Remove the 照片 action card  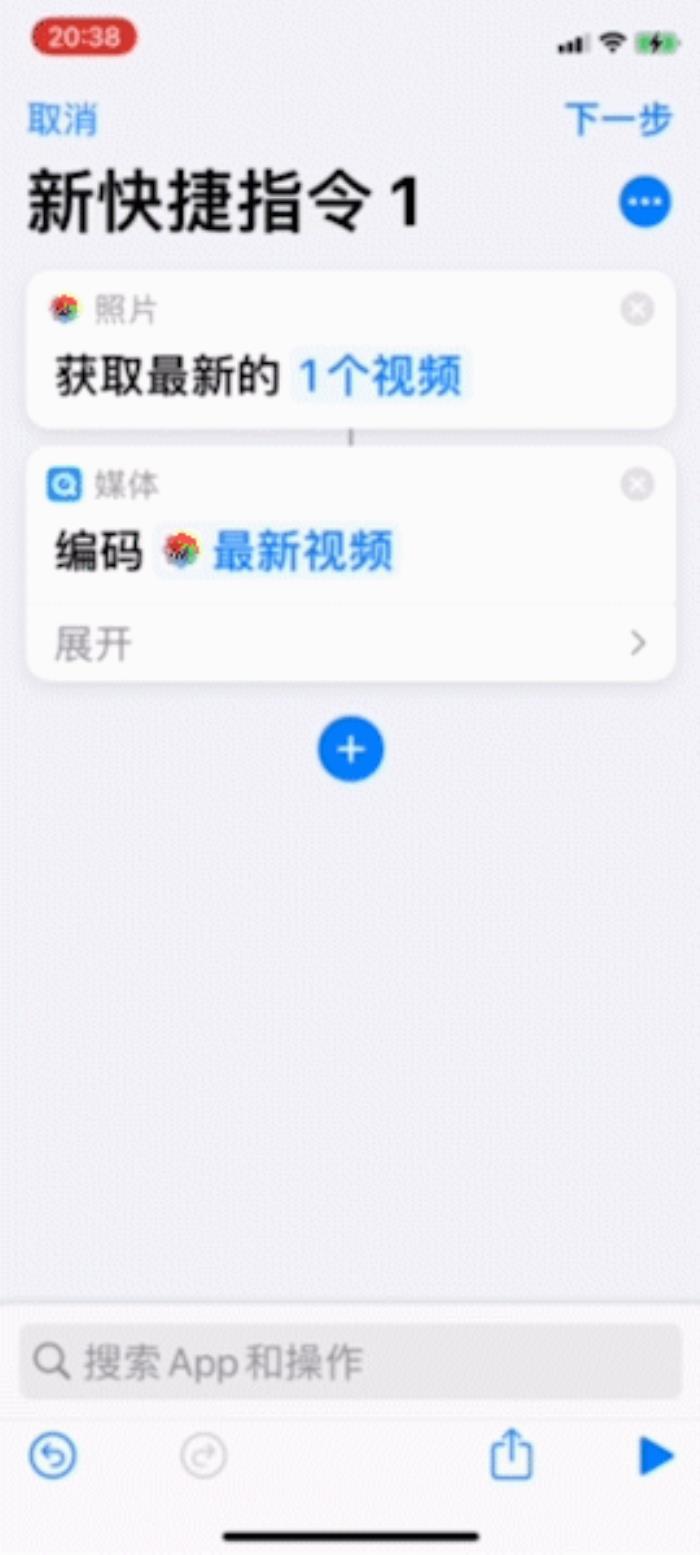point(637,310)
